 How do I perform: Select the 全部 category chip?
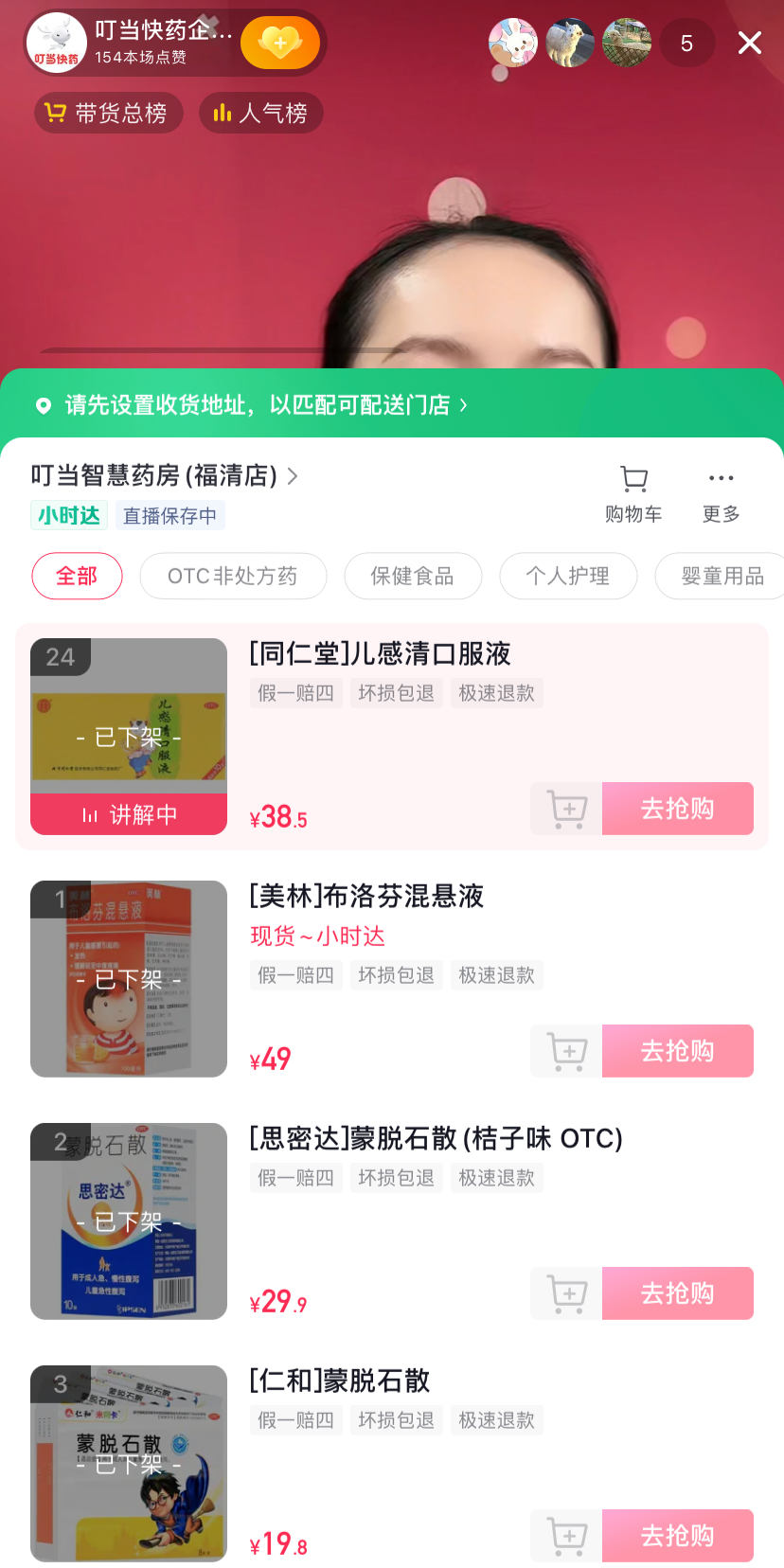(x=77, y=576)
